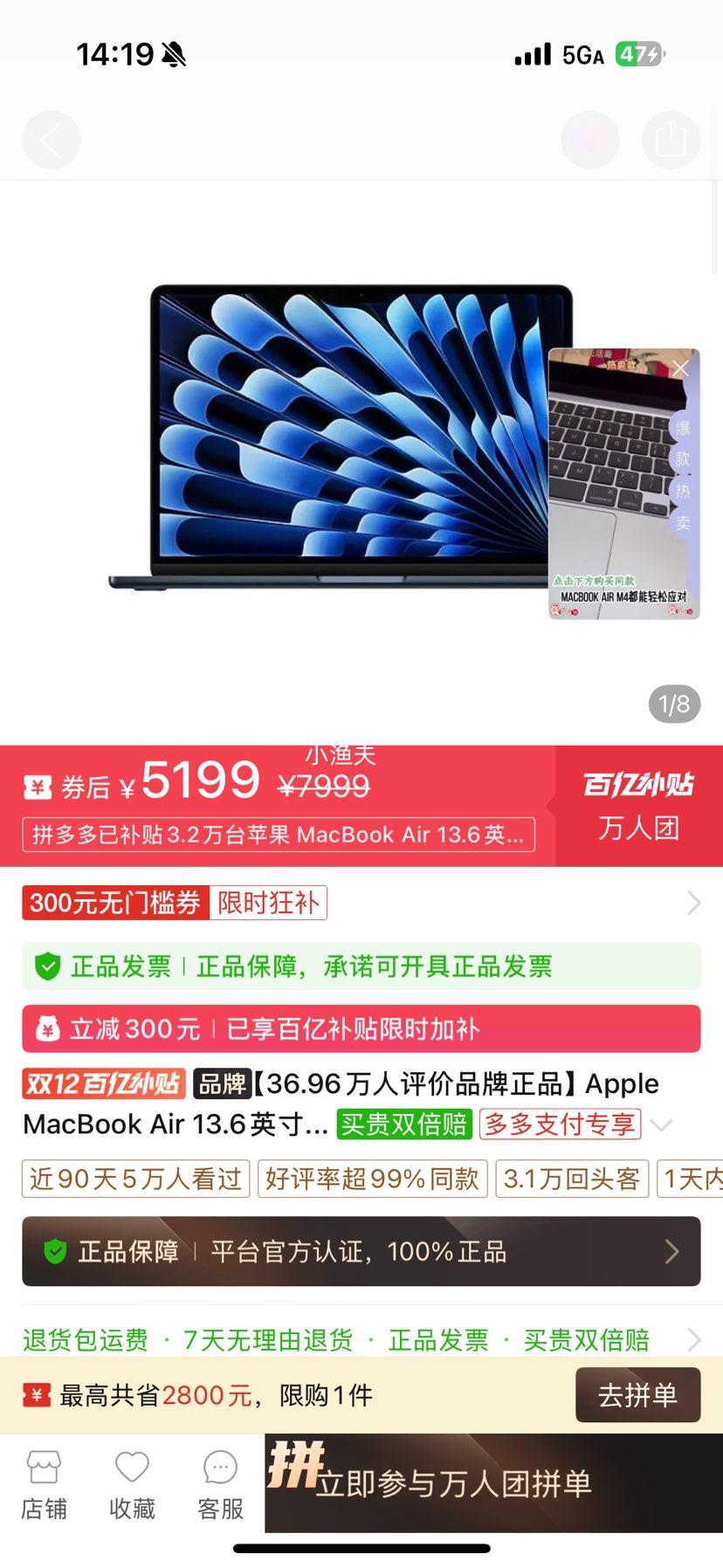The width and height of the screenshot is (723, 1568).
Task: Click the 多多支付专享 label
Action: coord(559,1125)
